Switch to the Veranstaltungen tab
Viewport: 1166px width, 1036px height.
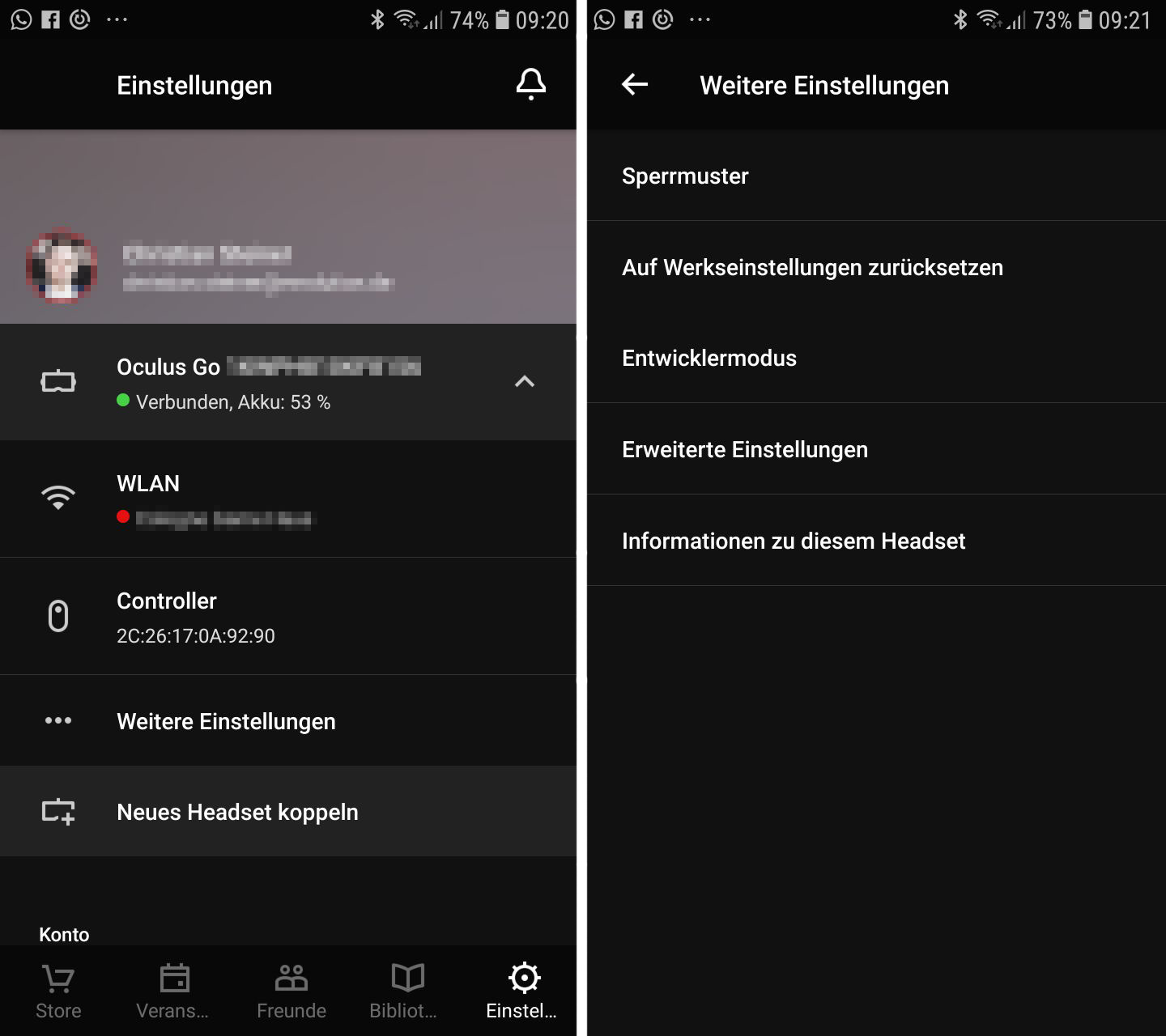pyautogui.click(x=173, y=991)
